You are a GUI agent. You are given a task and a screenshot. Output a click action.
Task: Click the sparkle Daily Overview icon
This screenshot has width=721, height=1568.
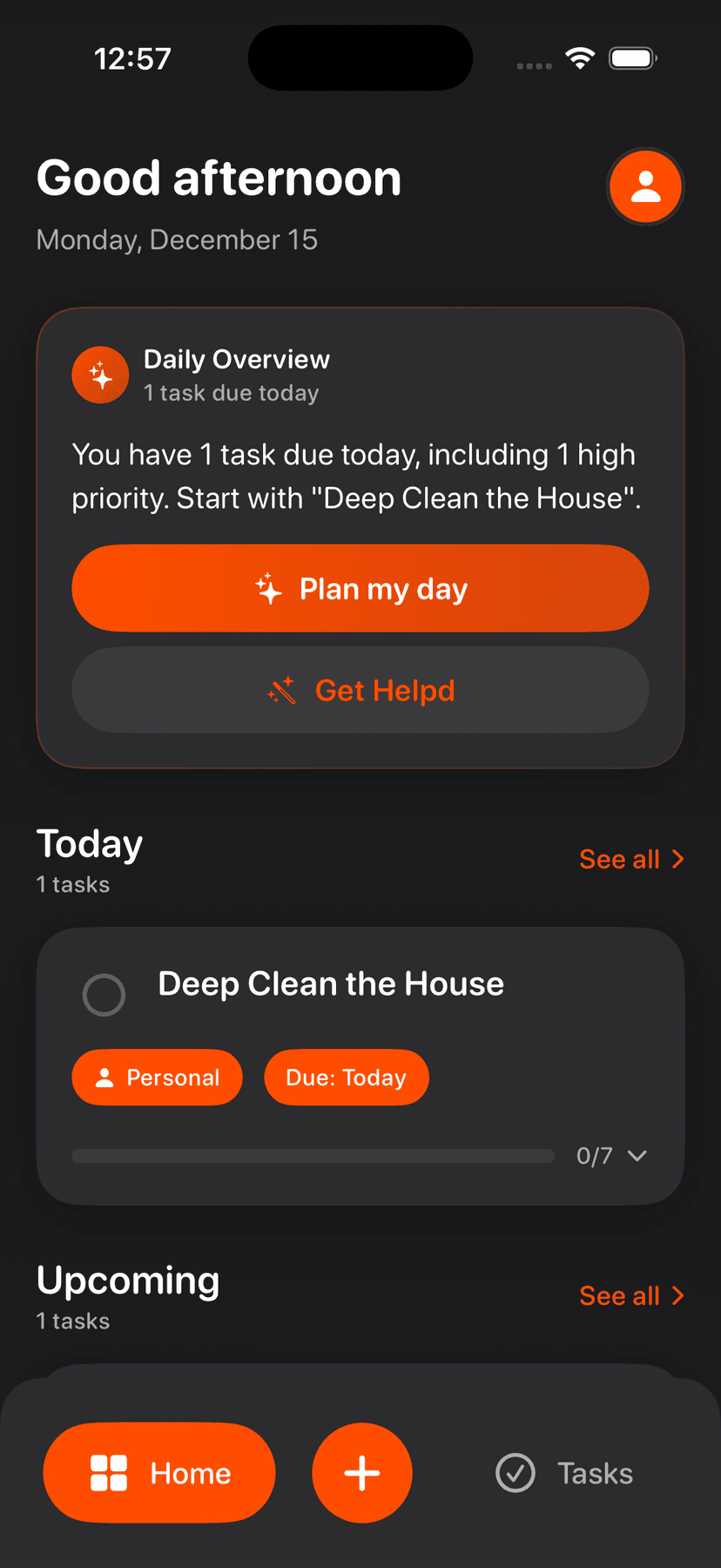[100, 375]
